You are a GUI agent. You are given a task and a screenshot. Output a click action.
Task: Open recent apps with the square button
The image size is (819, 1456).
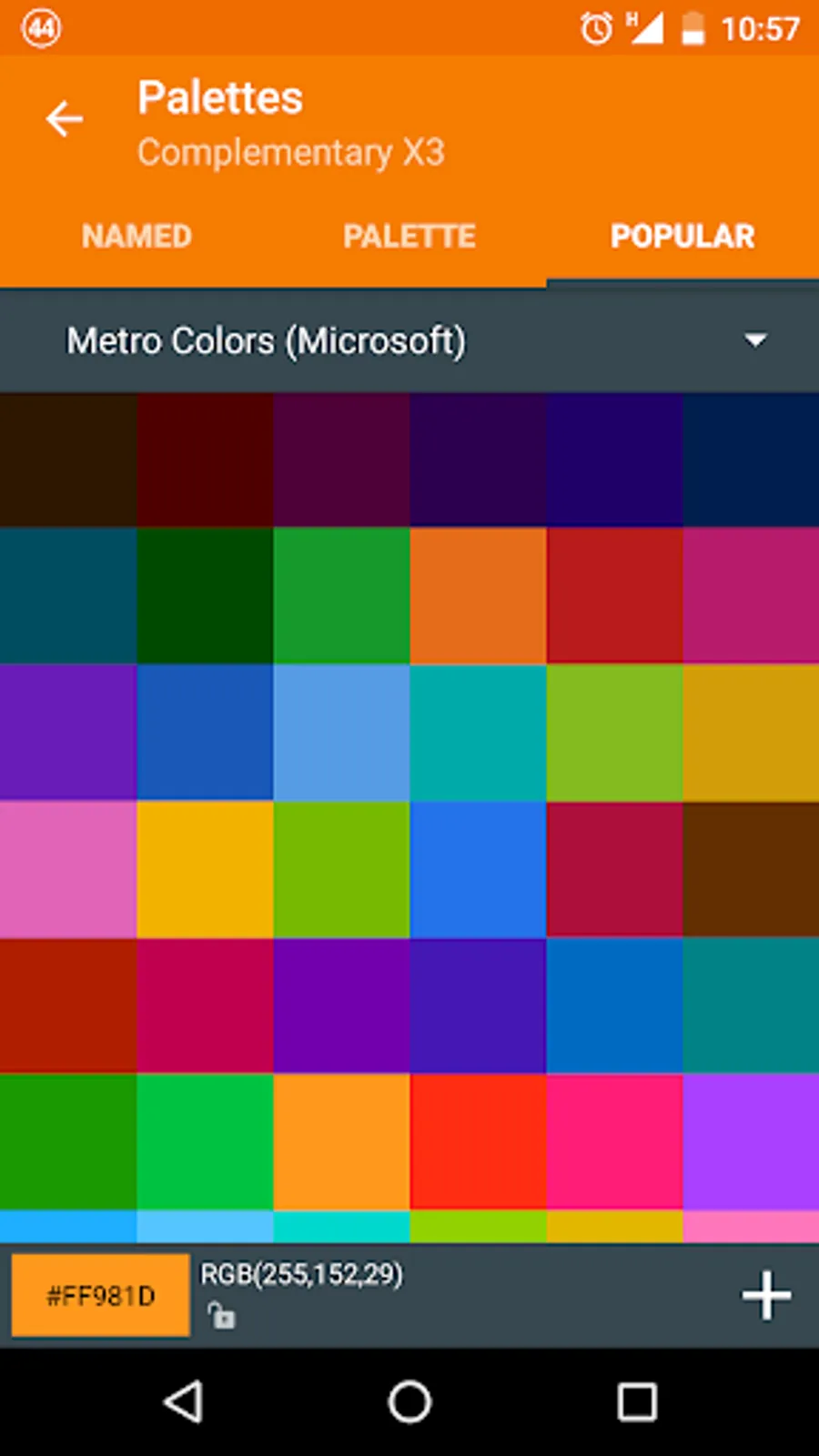(636, 1402)
